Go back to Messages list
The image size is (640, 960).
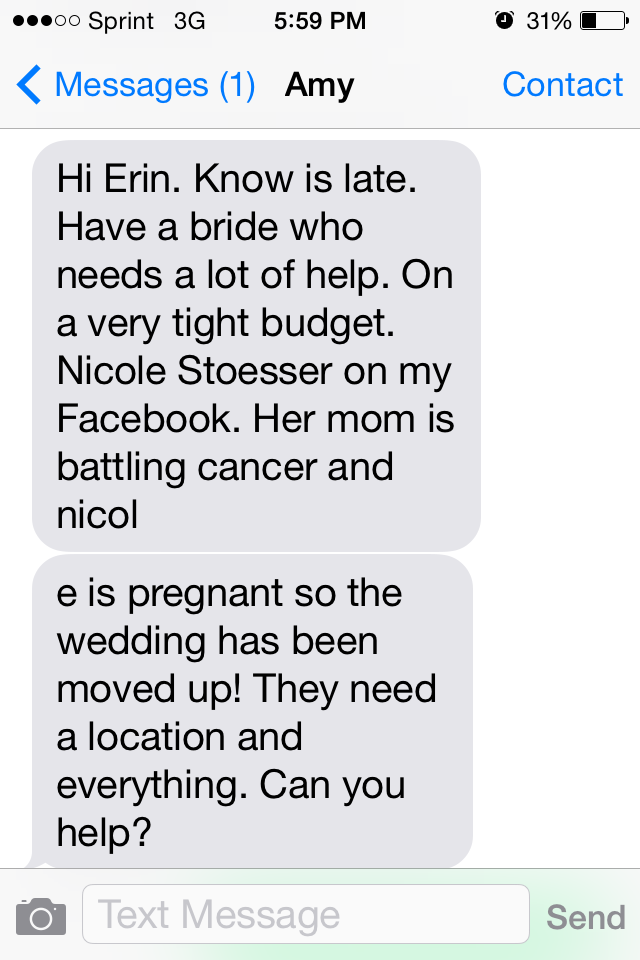[x=136, y=84]
